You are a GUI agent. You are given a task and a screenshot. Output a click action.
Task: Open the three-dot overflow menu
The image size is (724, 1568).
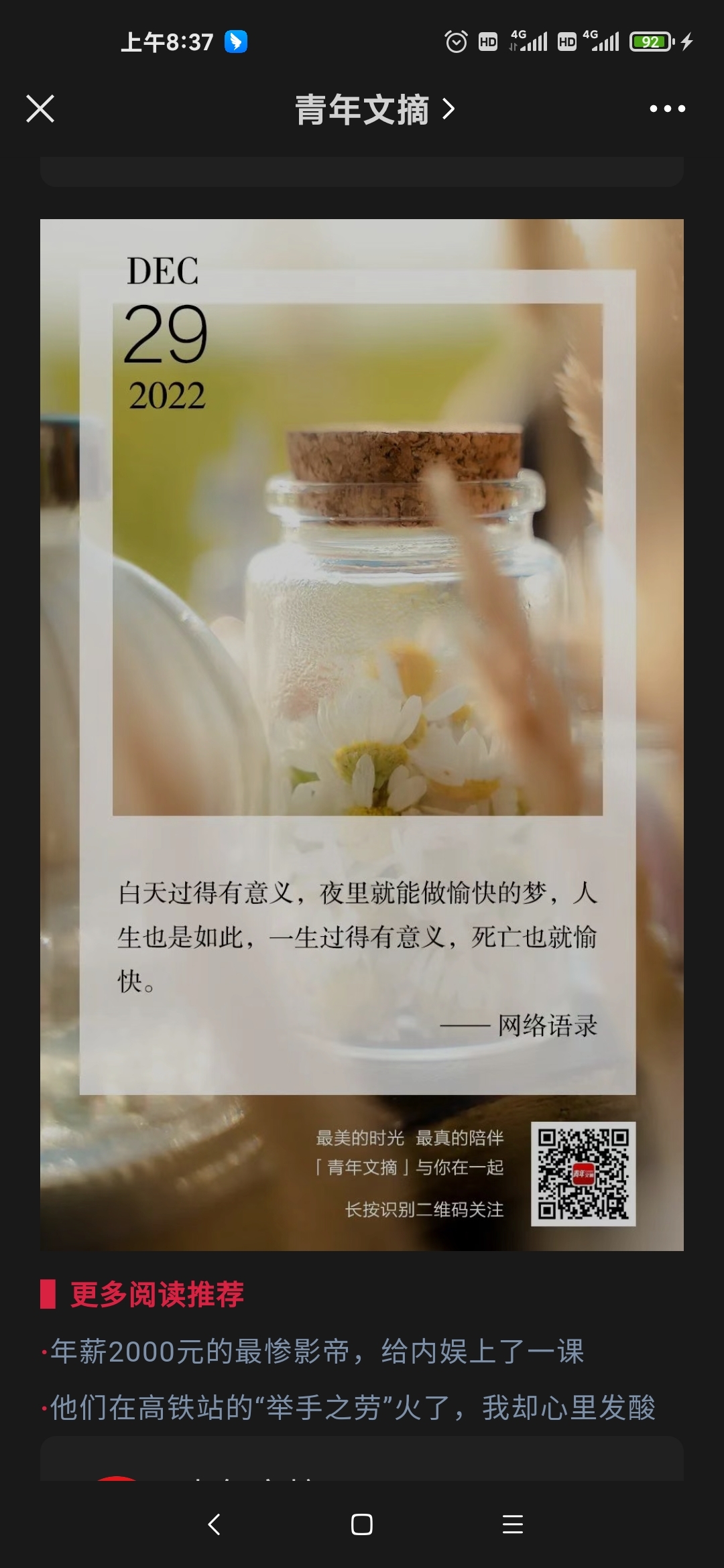click(667, 109)
